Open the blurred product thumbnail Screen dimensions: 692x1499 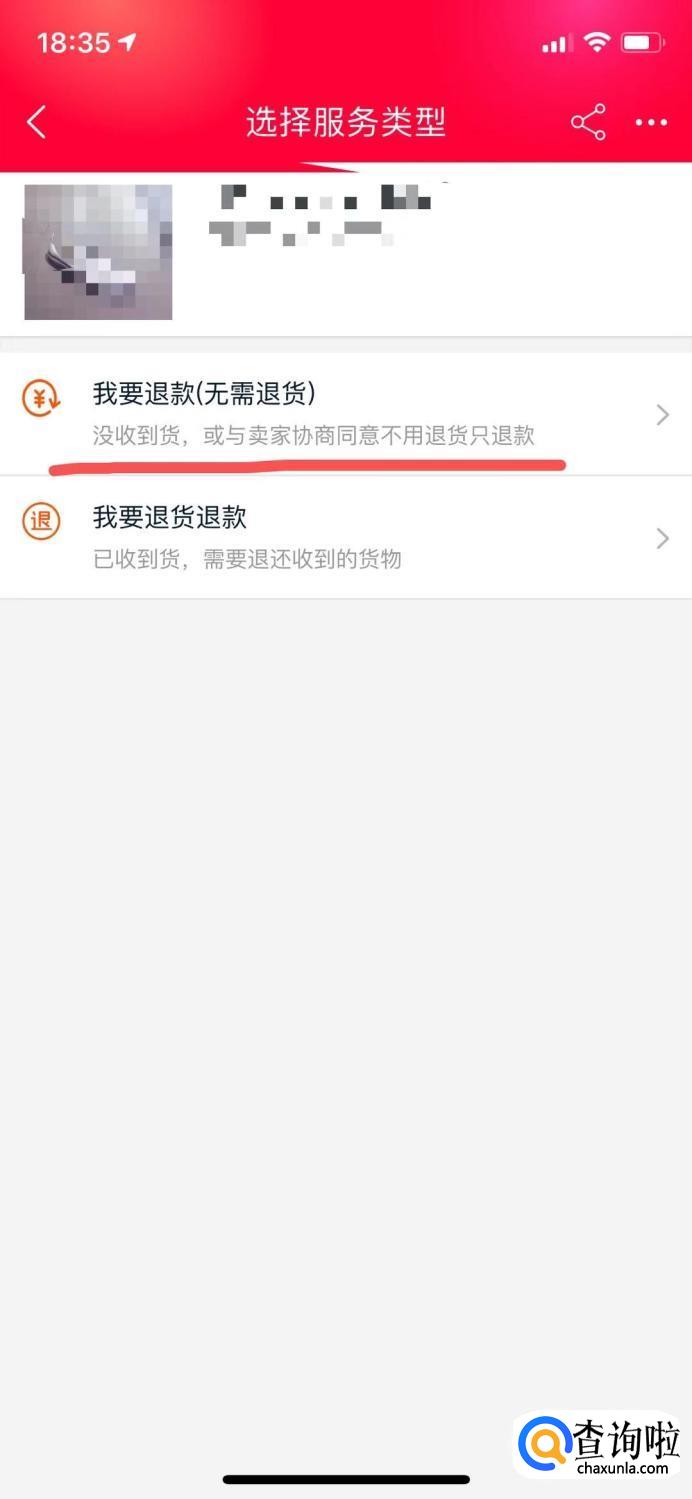(x=98, y=252)
